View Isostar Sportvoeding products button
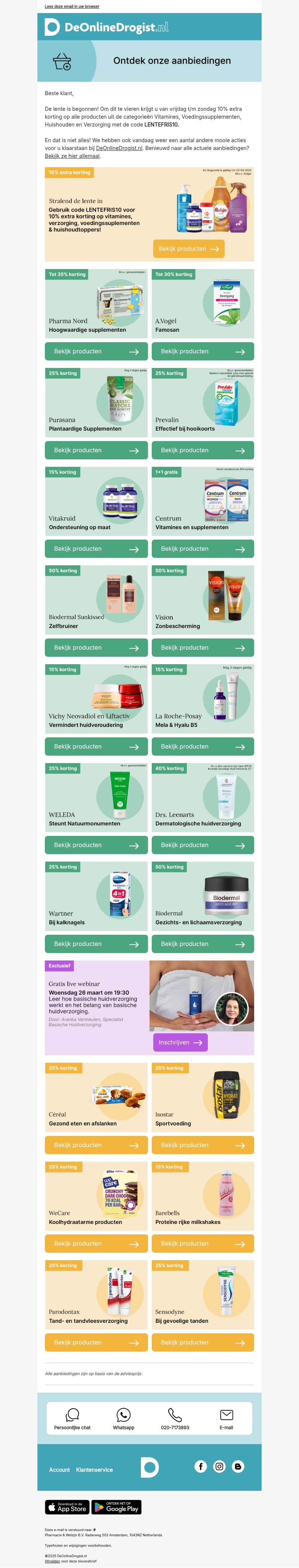This screenshot has height=1568, width=299. click(202, 1145)
